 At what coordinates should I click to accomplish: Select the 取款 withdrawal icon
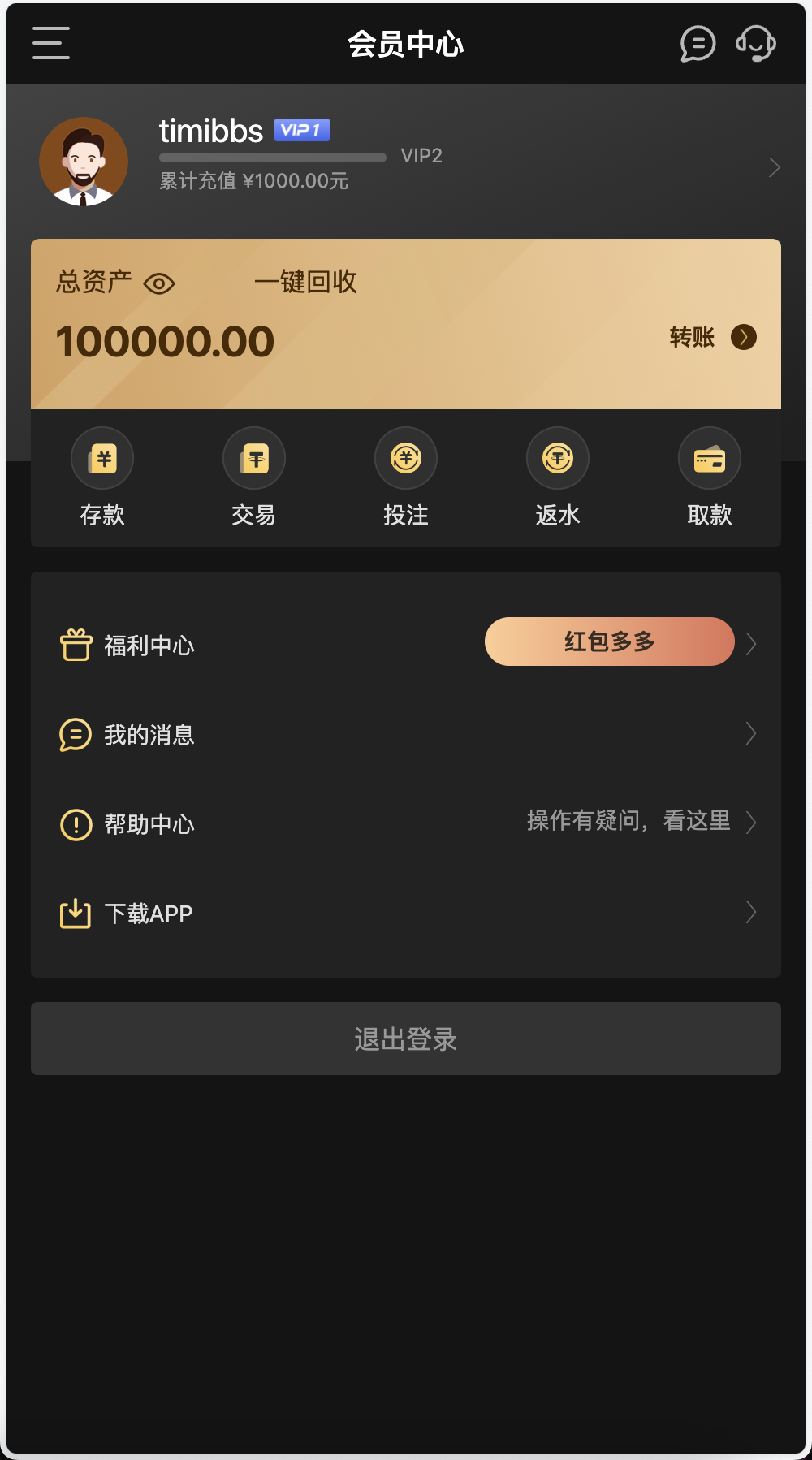tap(710, 458)
